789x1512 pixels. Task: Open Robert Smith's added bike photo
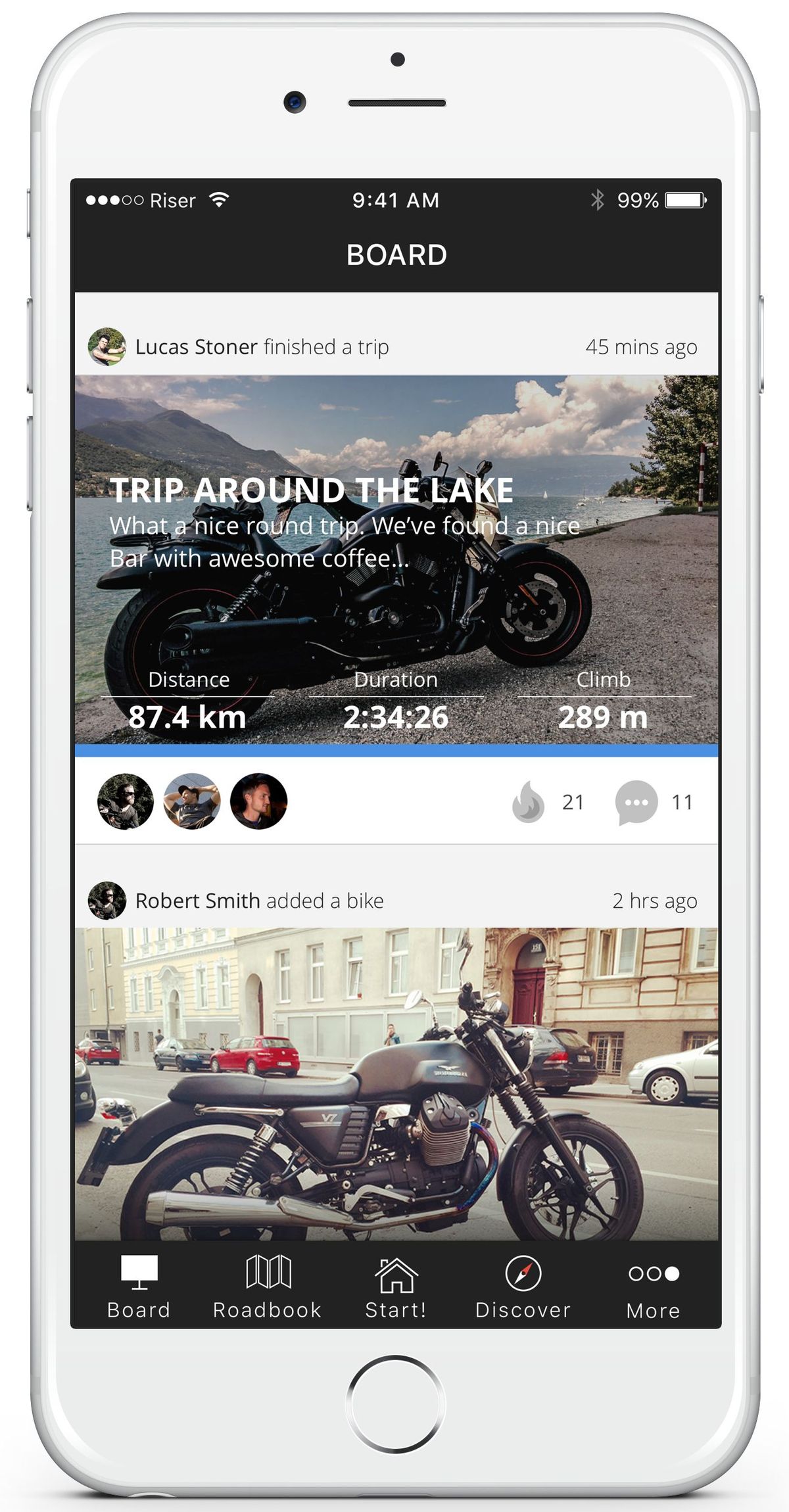coord(396,1083)
